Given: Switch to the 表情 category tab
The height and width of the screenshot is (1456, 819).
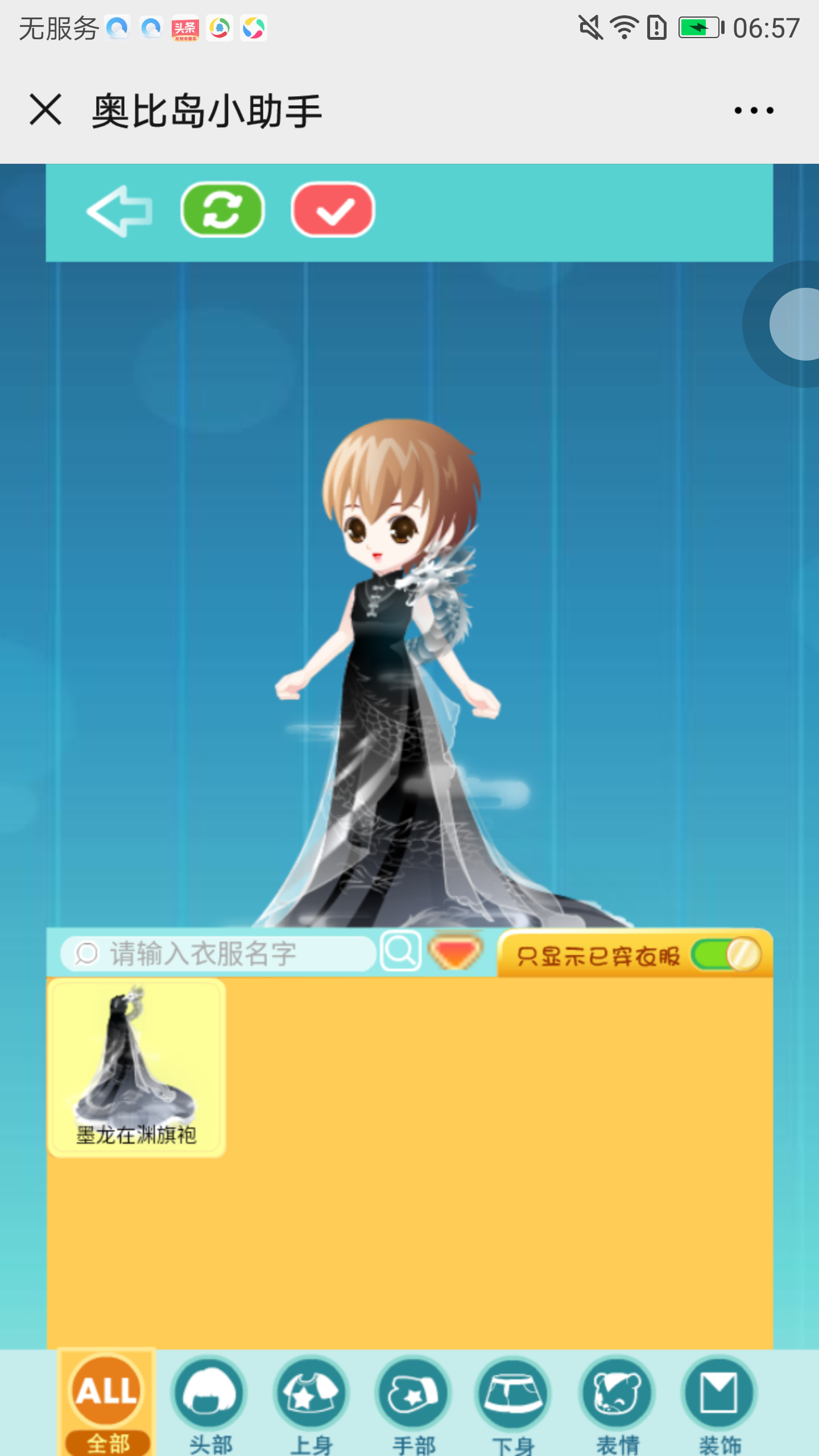Looking at the screenshot, I should point(617,1403).
